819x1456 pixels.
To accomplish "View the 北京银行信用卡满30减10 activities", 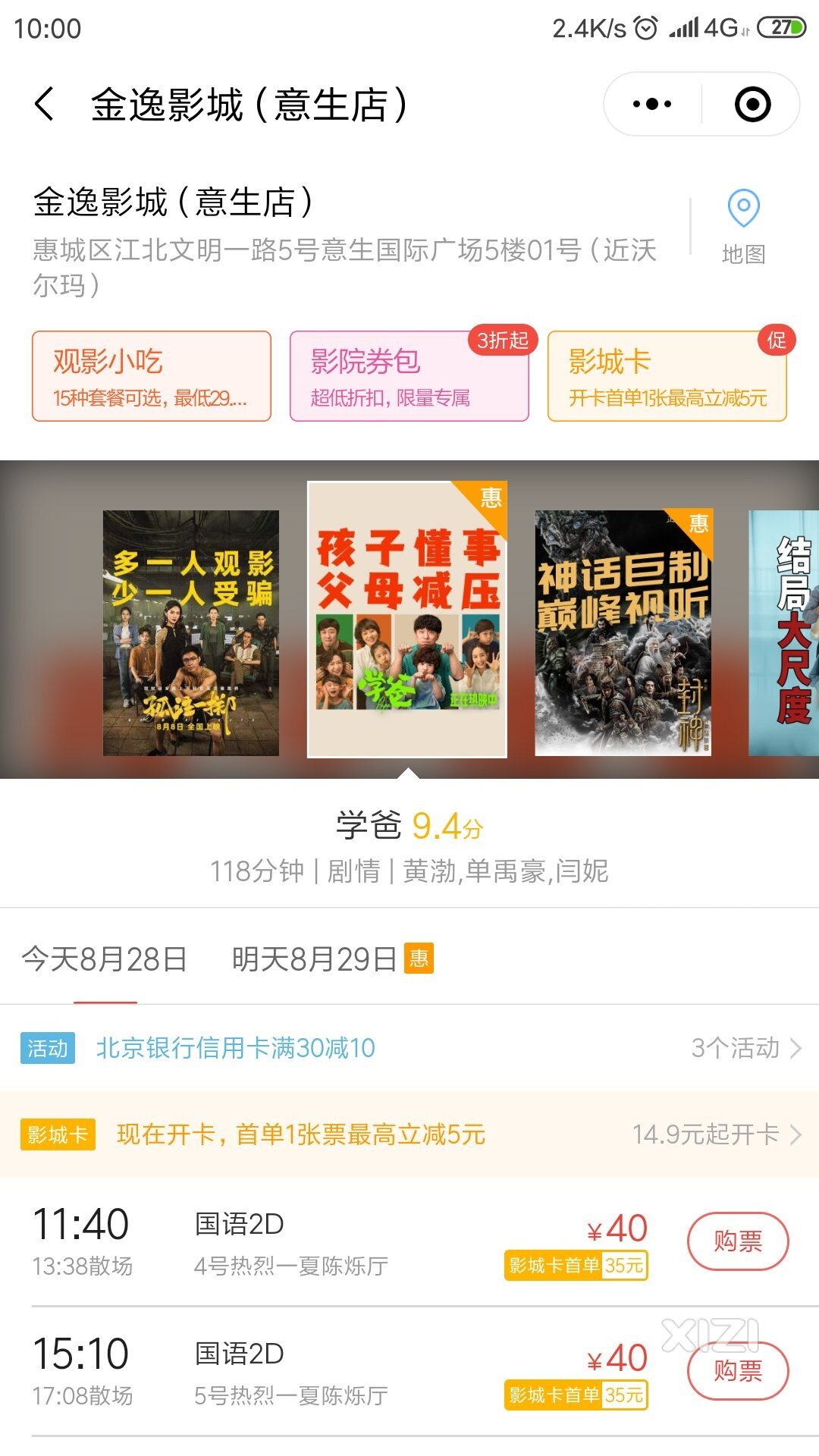I will [x=409, y=1048].
